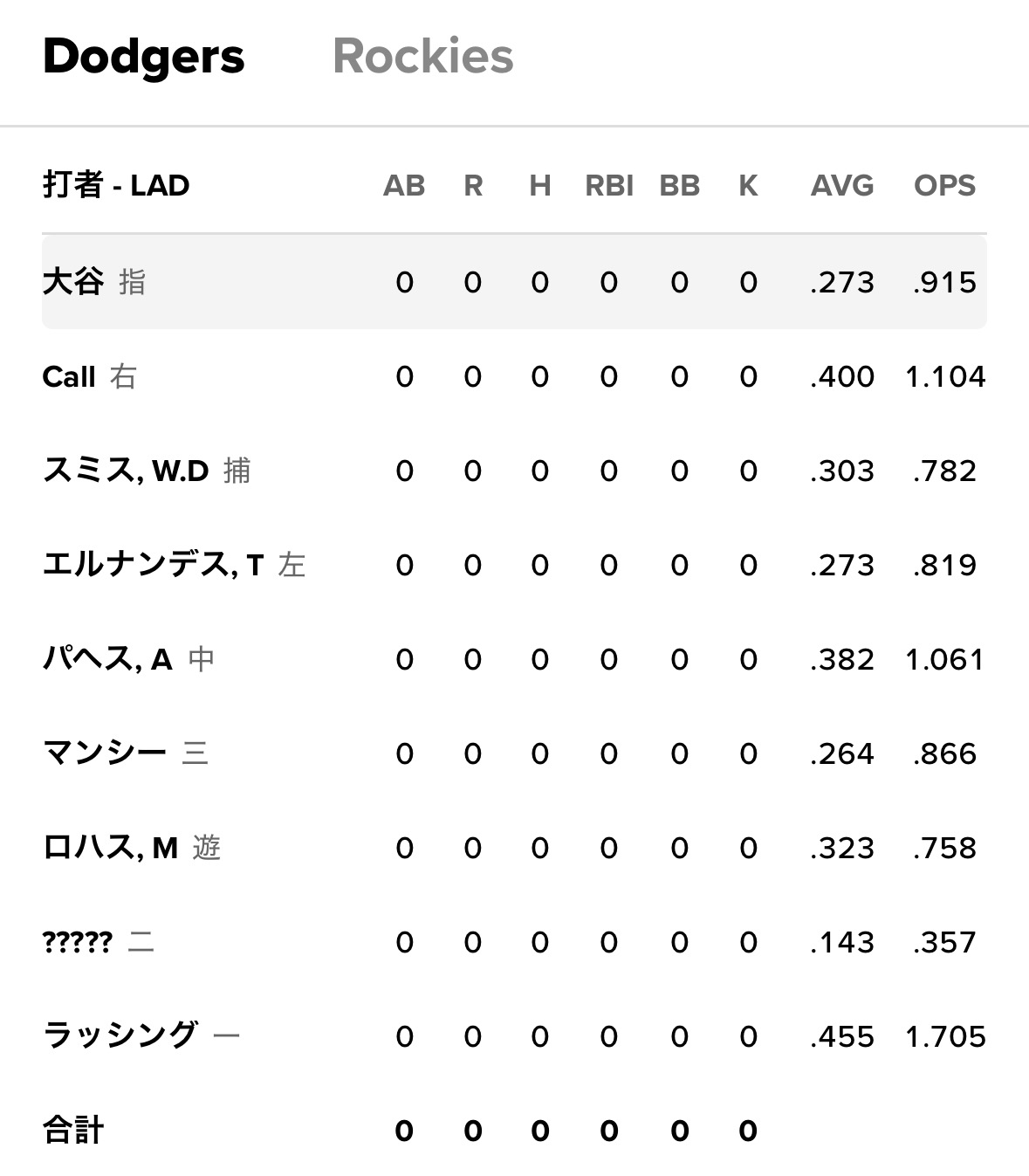Switch to the Rockies tab
The image size is (1029, 1176).
422,57
